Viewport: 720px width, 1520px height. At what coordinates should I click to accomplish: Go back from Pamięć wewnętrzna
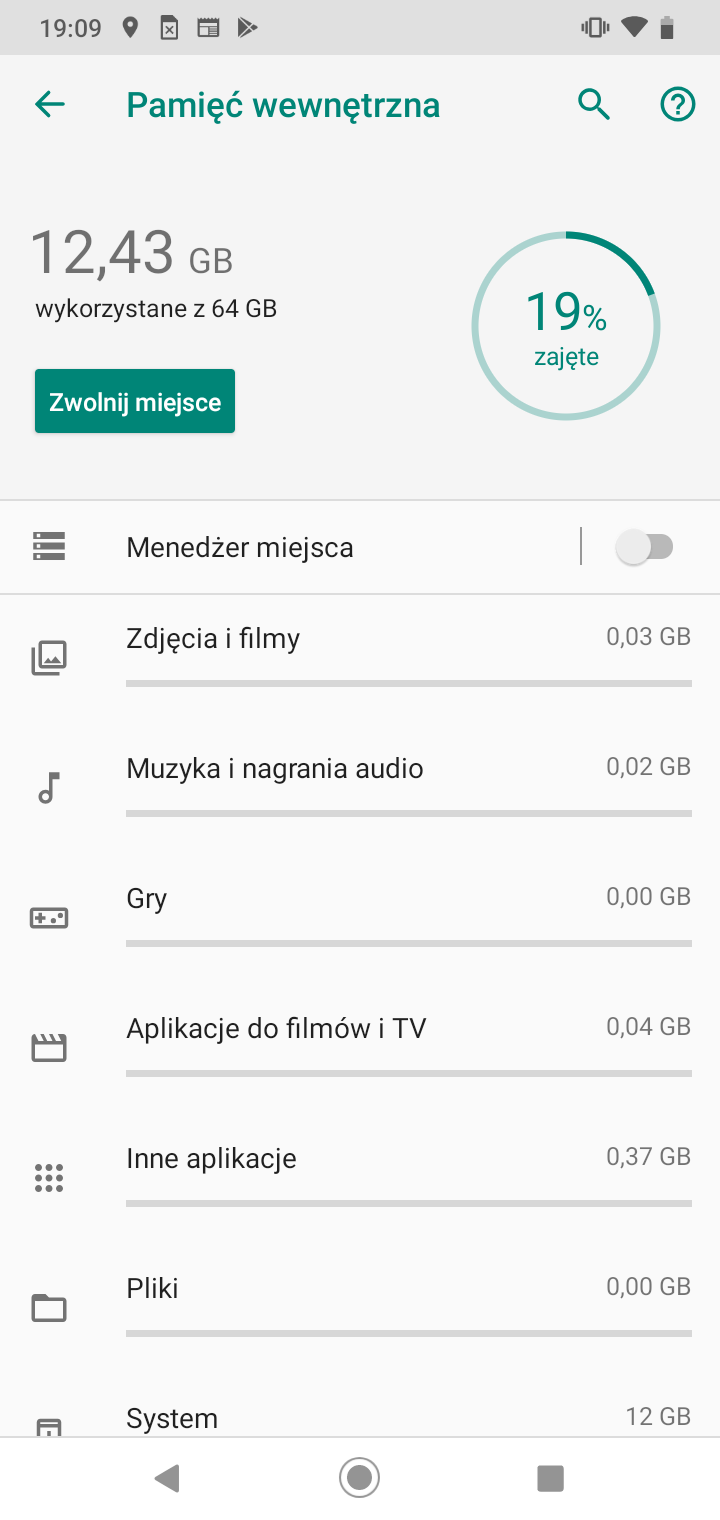[x=49, y=104]
